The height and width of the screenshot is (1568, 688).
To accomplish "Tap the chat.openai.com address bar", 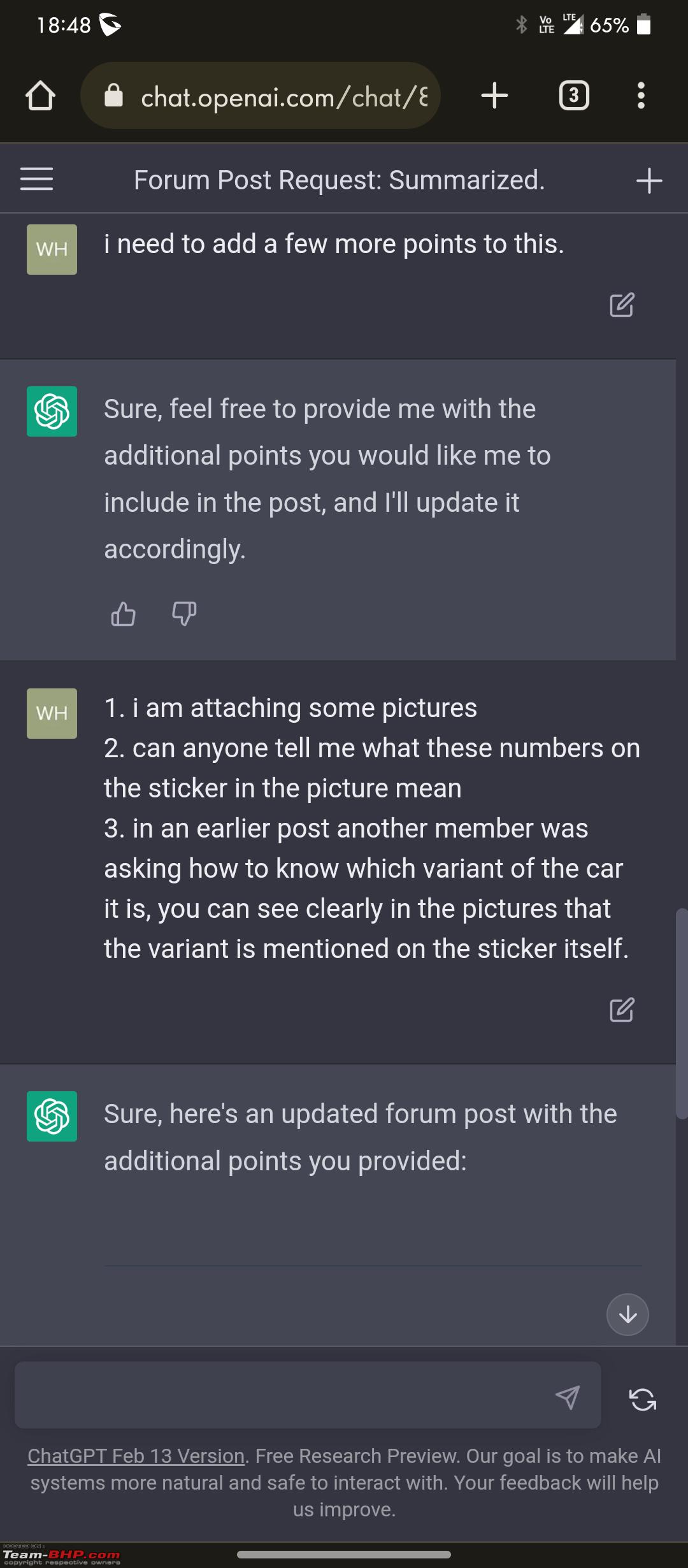I will 260,96.
